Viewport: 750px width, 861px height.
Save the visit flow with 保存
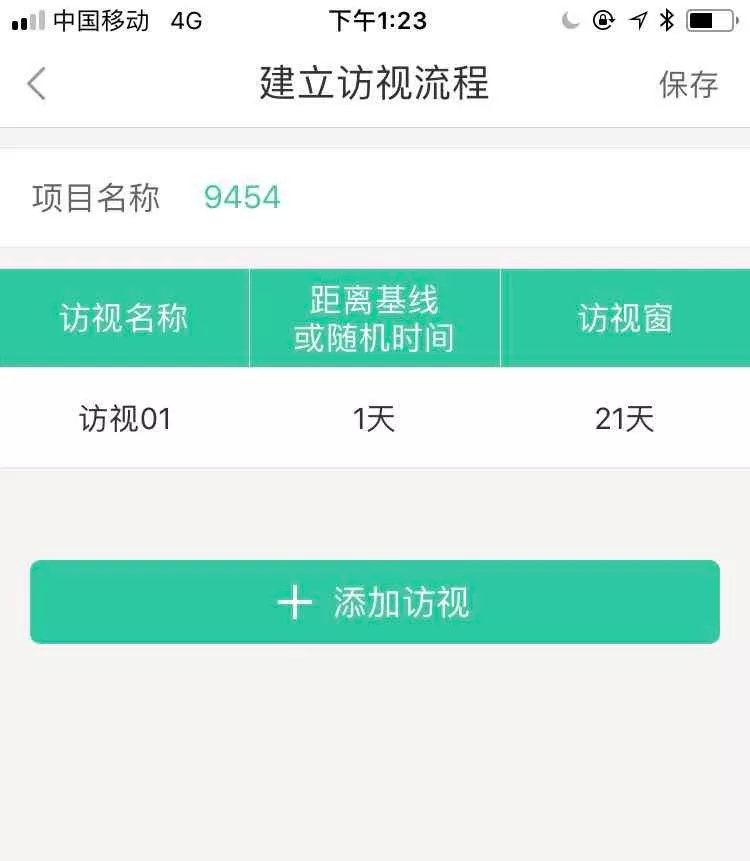point(690,85)
